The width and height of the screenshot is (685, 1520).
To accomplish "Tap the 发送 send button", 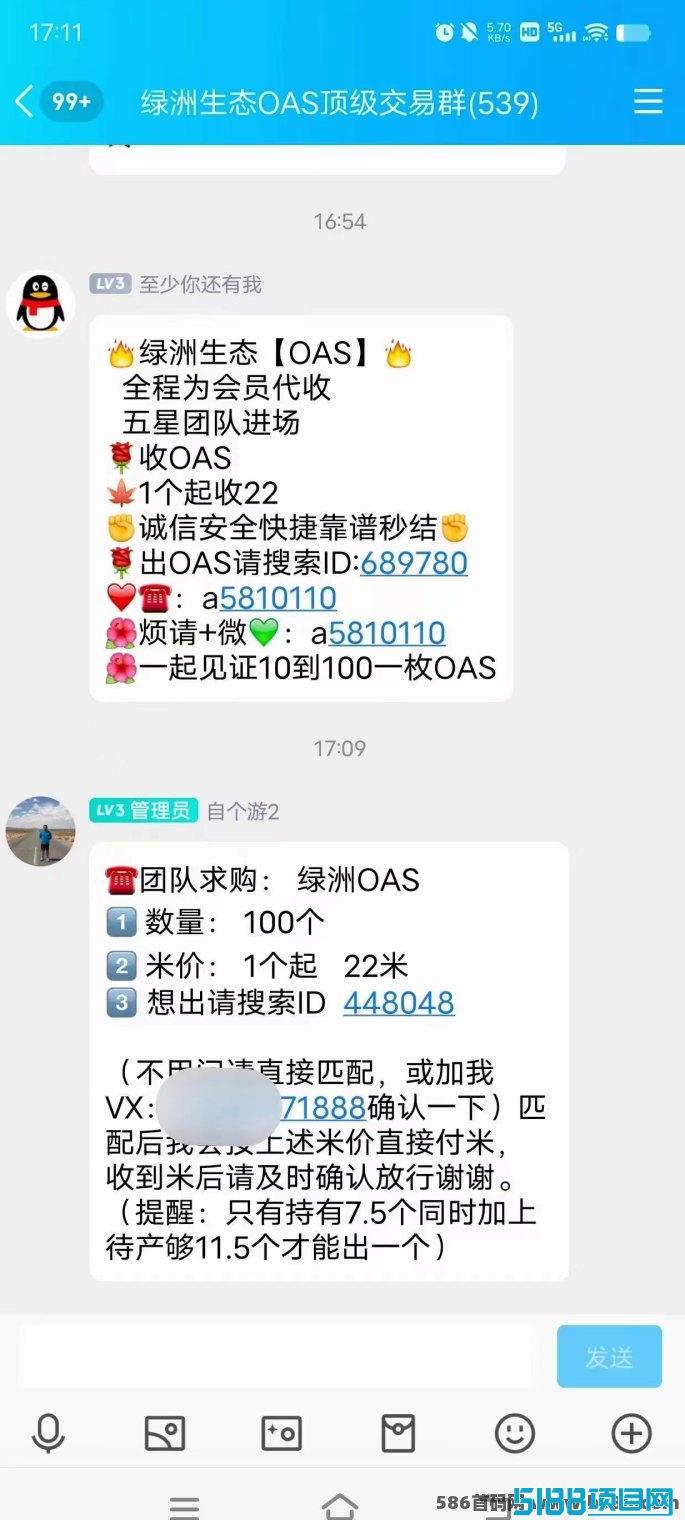I will point(609,1357).
